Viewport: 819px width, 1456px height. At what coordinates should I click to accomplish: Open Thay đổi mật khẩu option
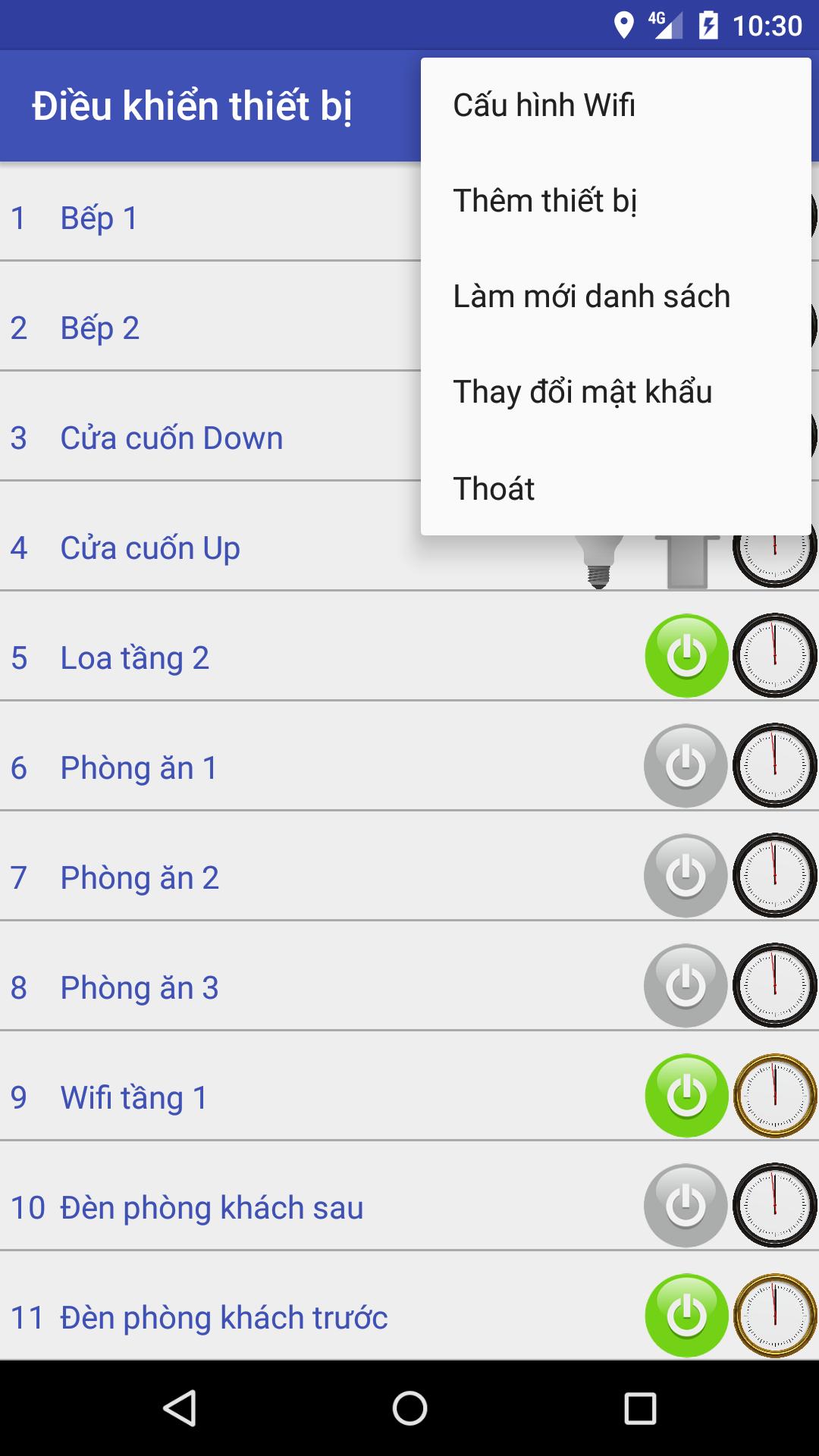[582, 392]
